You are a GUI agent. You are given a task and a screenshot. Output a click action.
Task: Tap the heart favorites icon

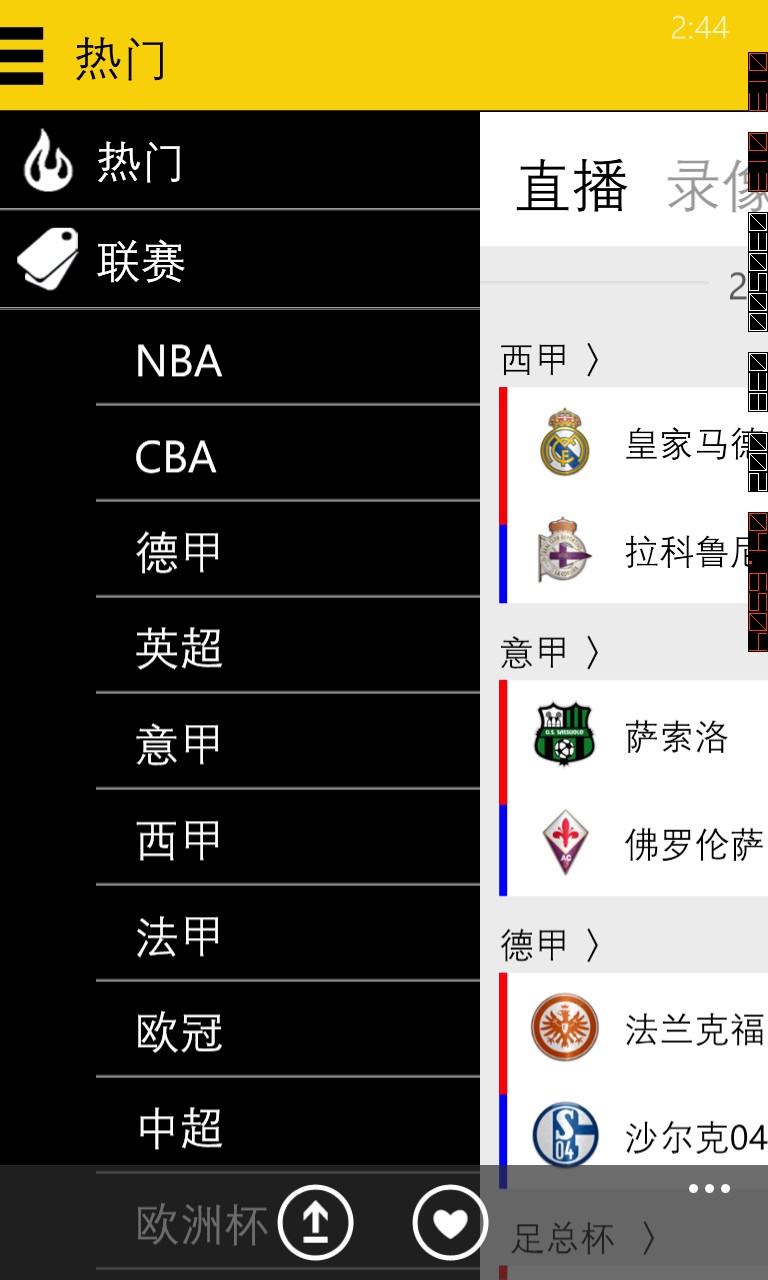coord(450,1222)
